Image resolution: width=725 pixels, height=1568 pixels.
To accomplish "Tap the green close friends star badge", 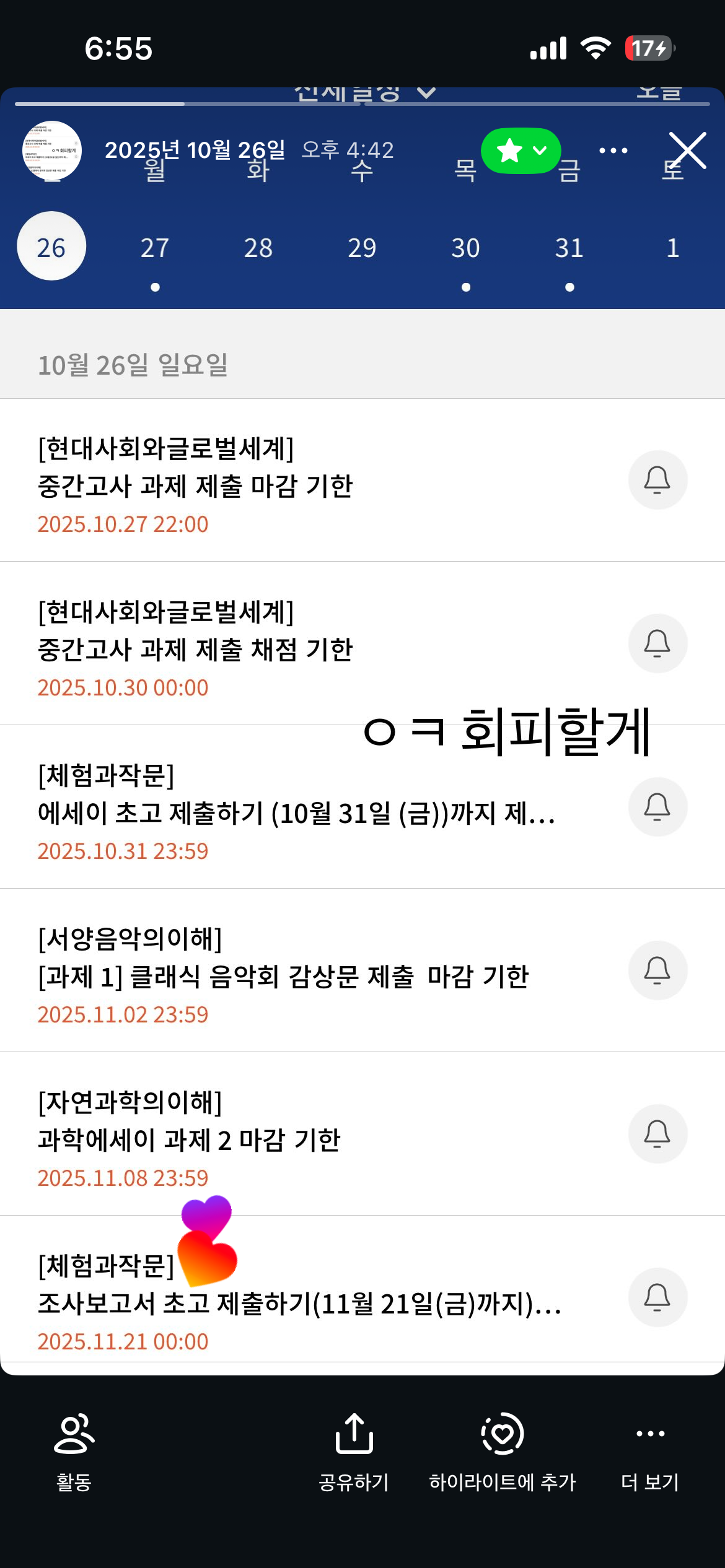I will click(521, 150).
